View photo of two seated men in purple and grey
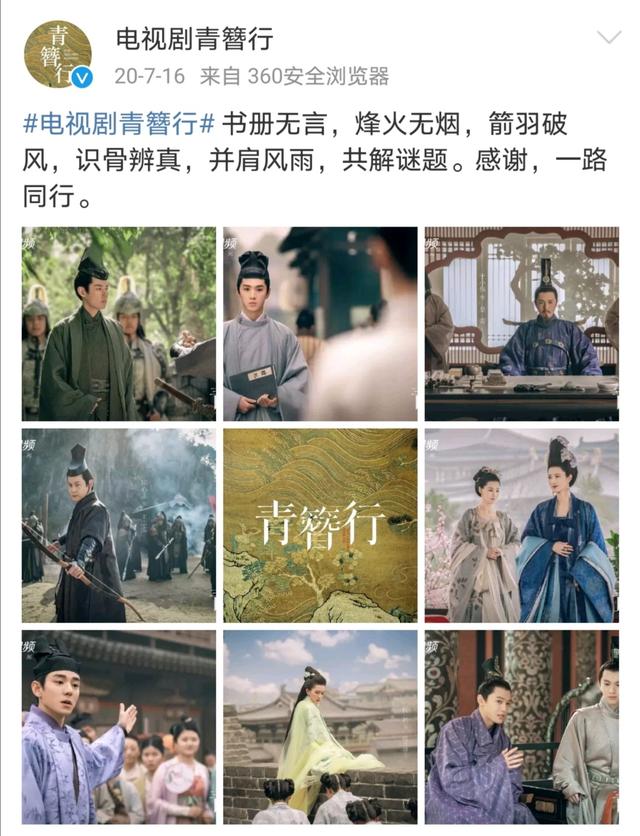Screen dimensions: 640x836 (x=521, y=726)
